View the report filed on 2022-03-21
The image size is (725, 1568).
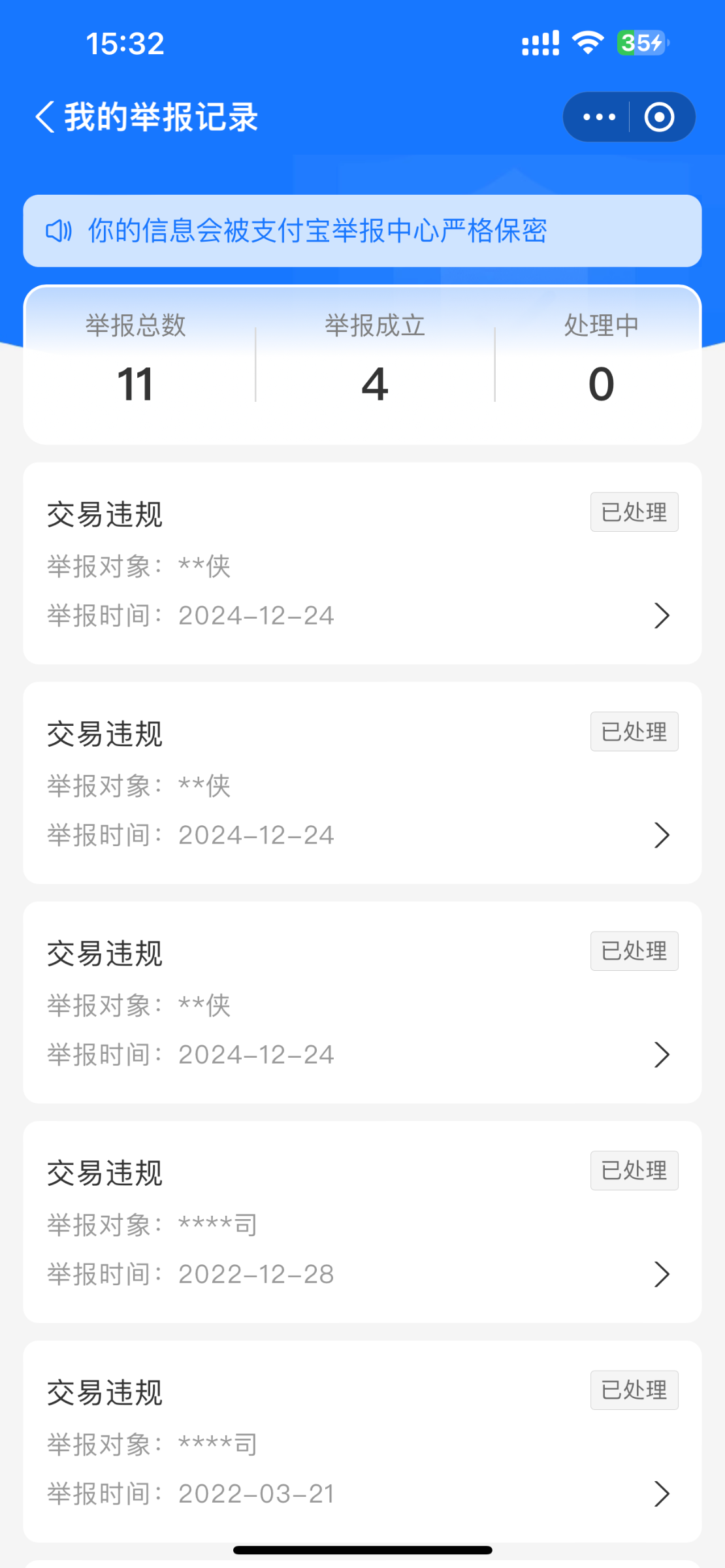pos(362,1441)
